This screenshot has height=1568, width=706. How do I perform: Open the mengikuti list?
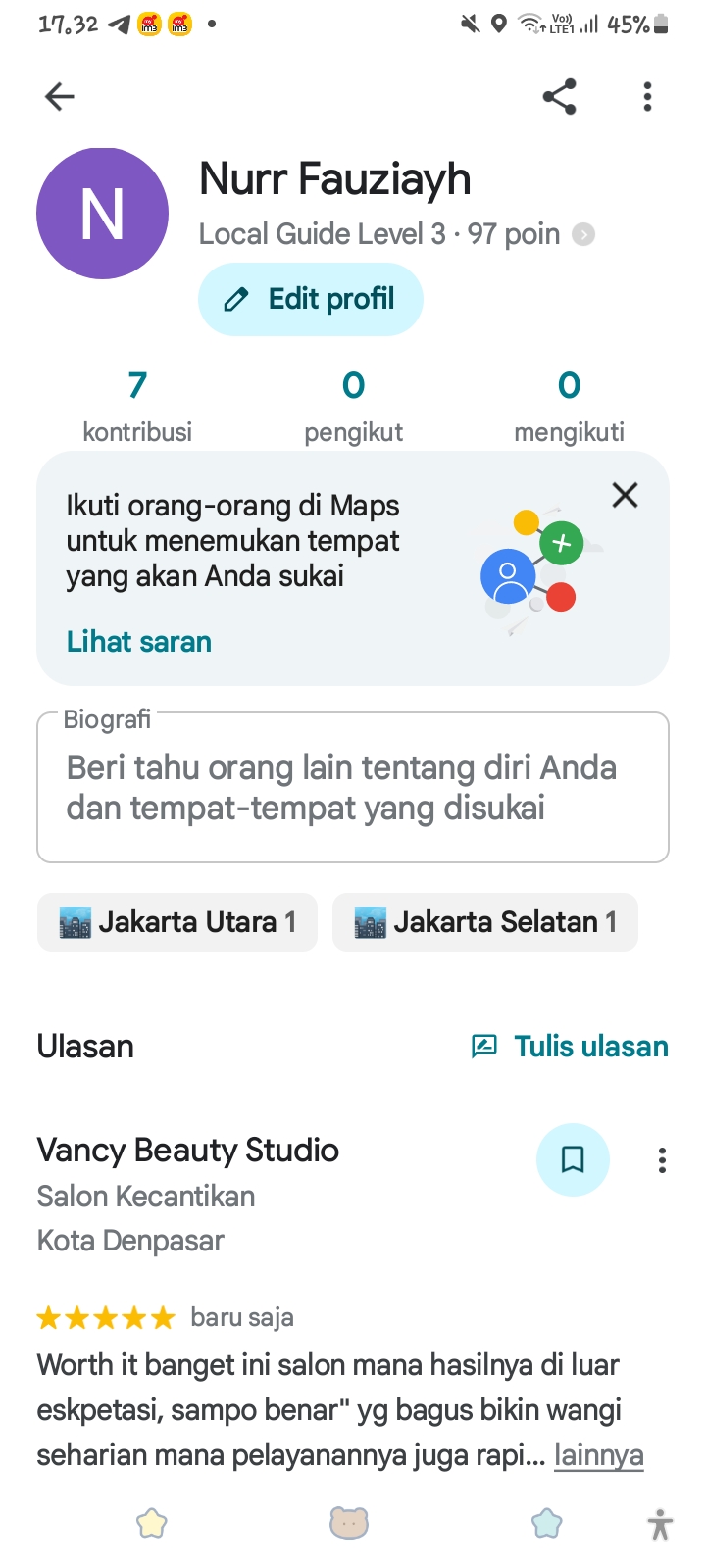pyautogui.click(x=569, y=406)
